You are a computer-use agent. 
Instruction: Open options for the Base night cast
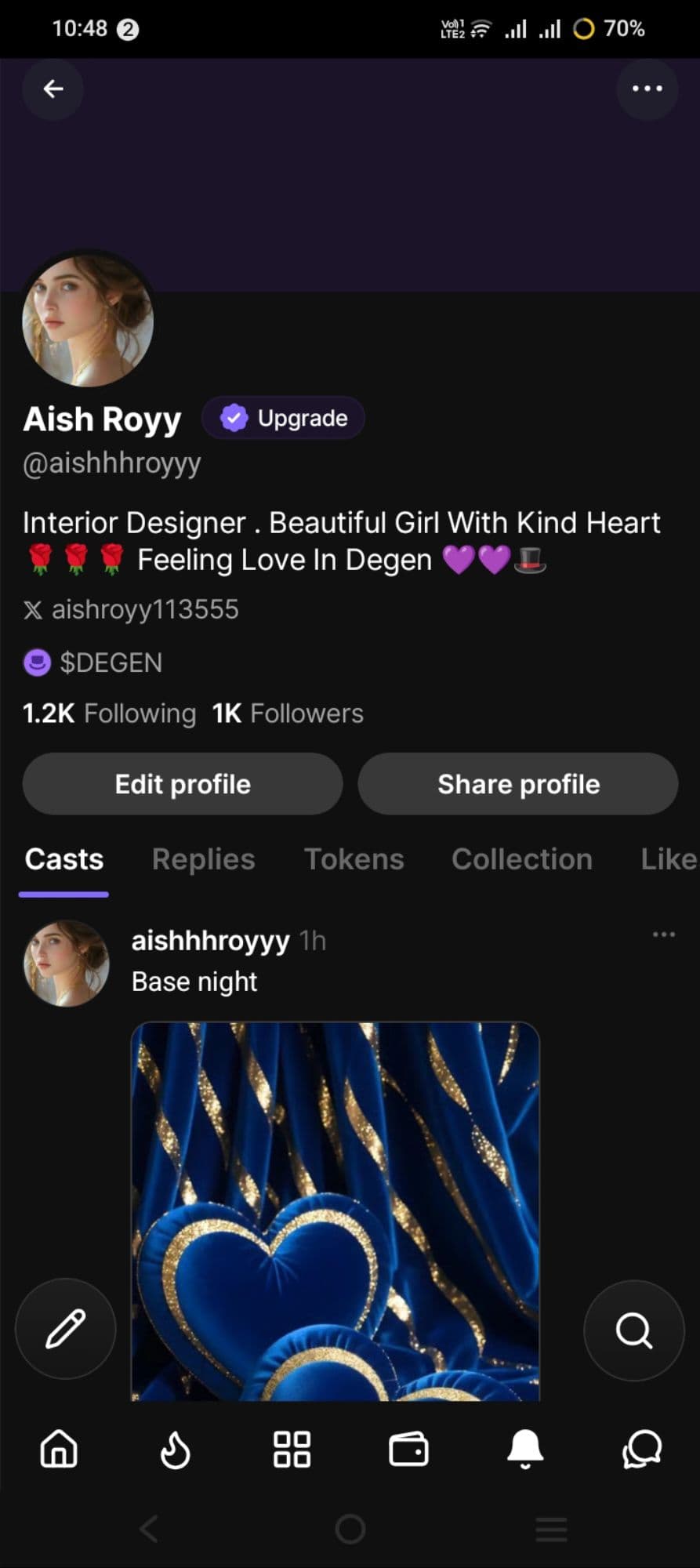point(663,935)
